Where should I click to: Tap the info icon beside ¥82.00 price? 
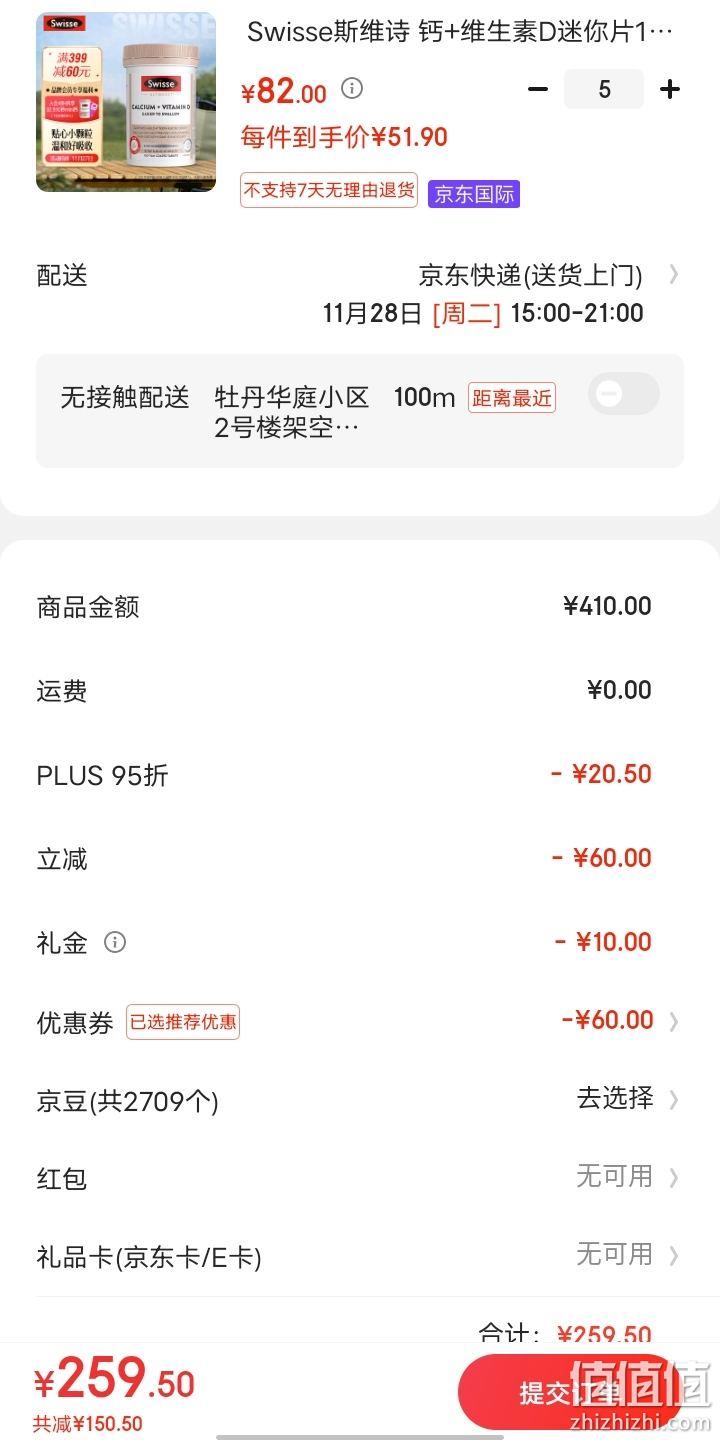352,89
